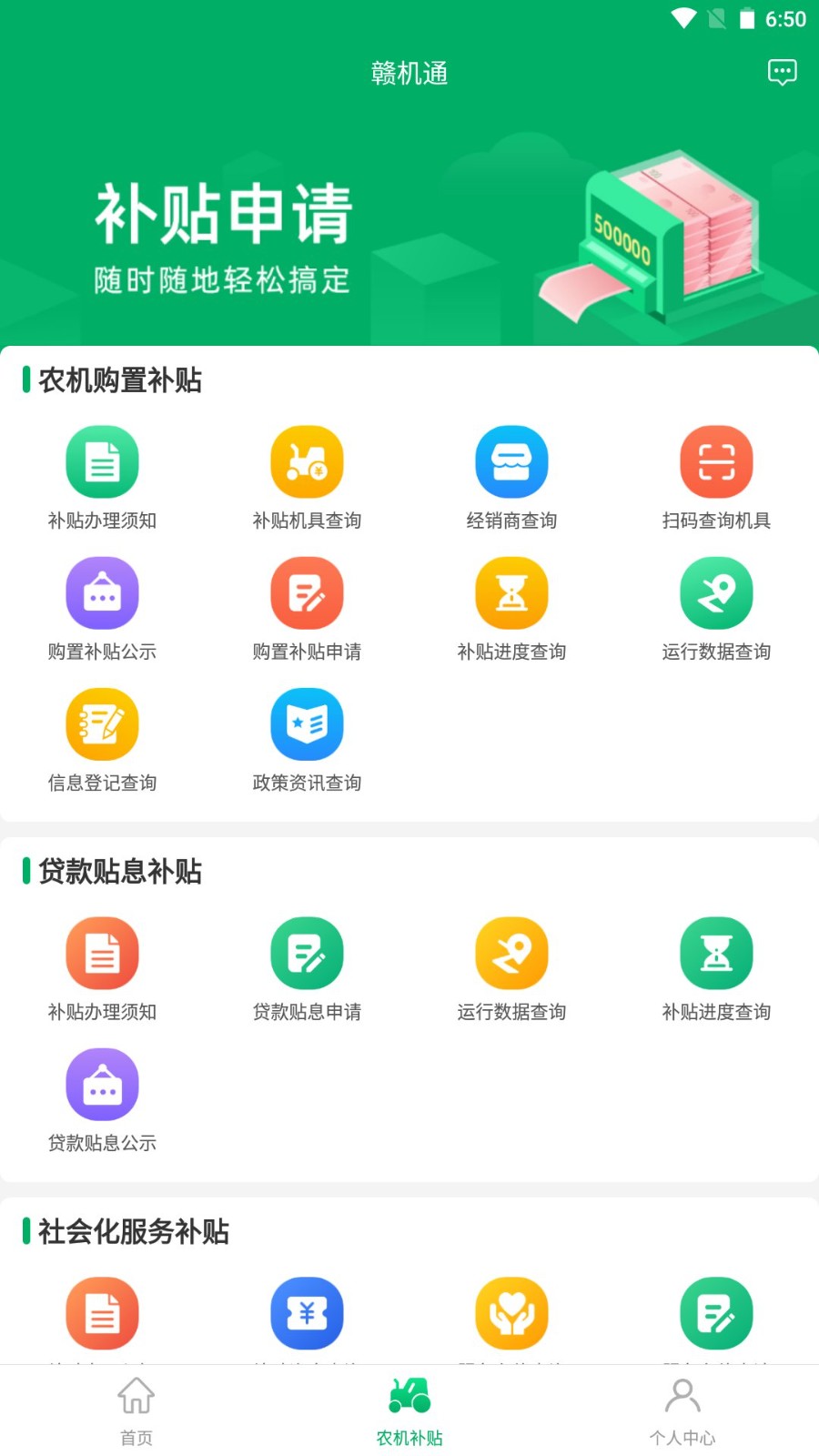
Task: Open 政策资讯查询 book icon
Action: pyautogui.click(x=307, y=724)
